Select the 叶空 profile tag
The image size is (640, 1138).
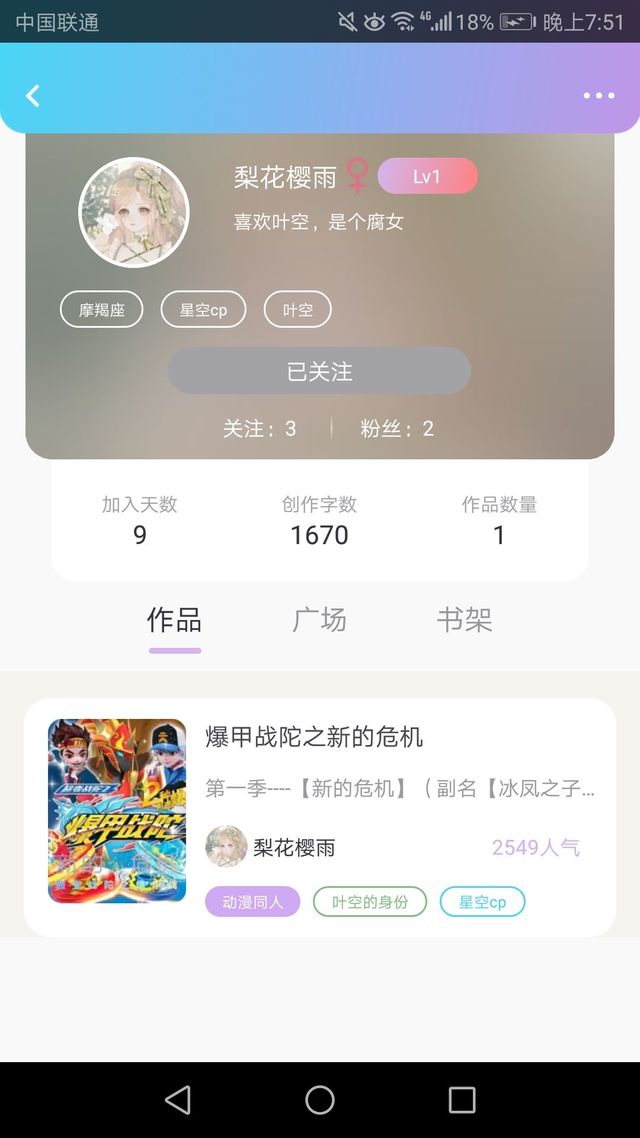tap(297, 310)
